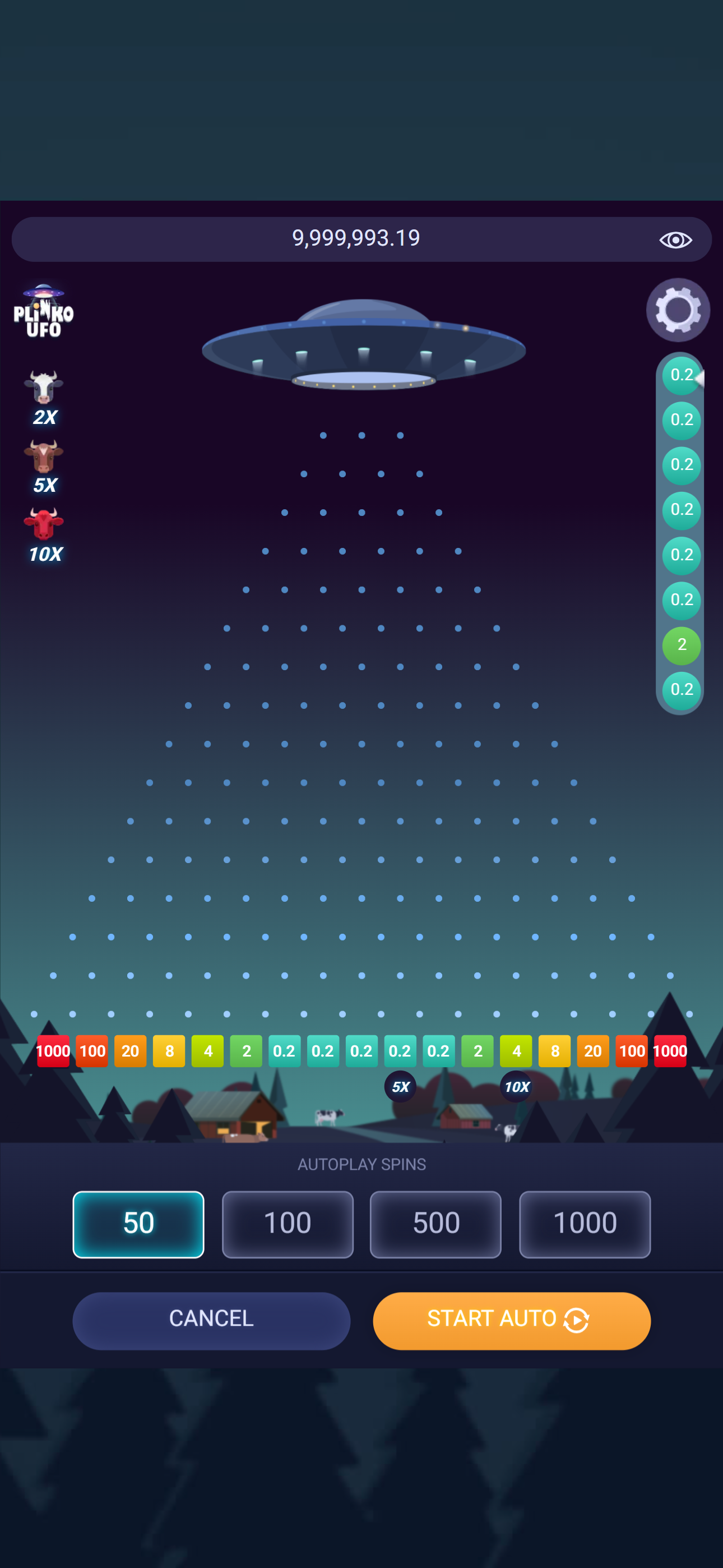Image resolution: width=723 pixels, height=1568 pixels.
Task: Choose 100 autoplay spins
Action: click(x=288, y=1224)
